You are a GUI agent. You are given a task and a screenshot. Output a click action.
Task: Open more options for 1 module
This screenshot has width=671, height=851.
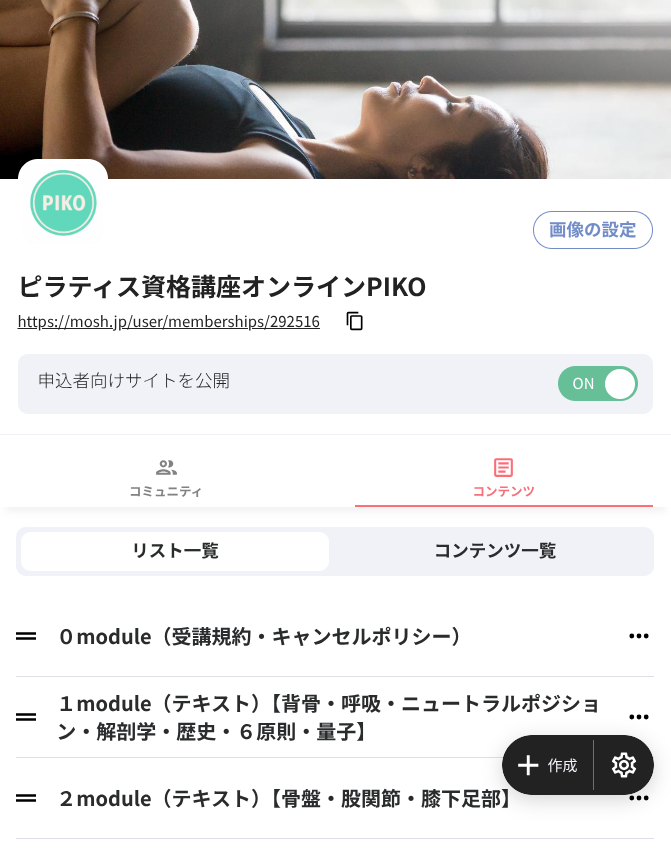(638, 716)
